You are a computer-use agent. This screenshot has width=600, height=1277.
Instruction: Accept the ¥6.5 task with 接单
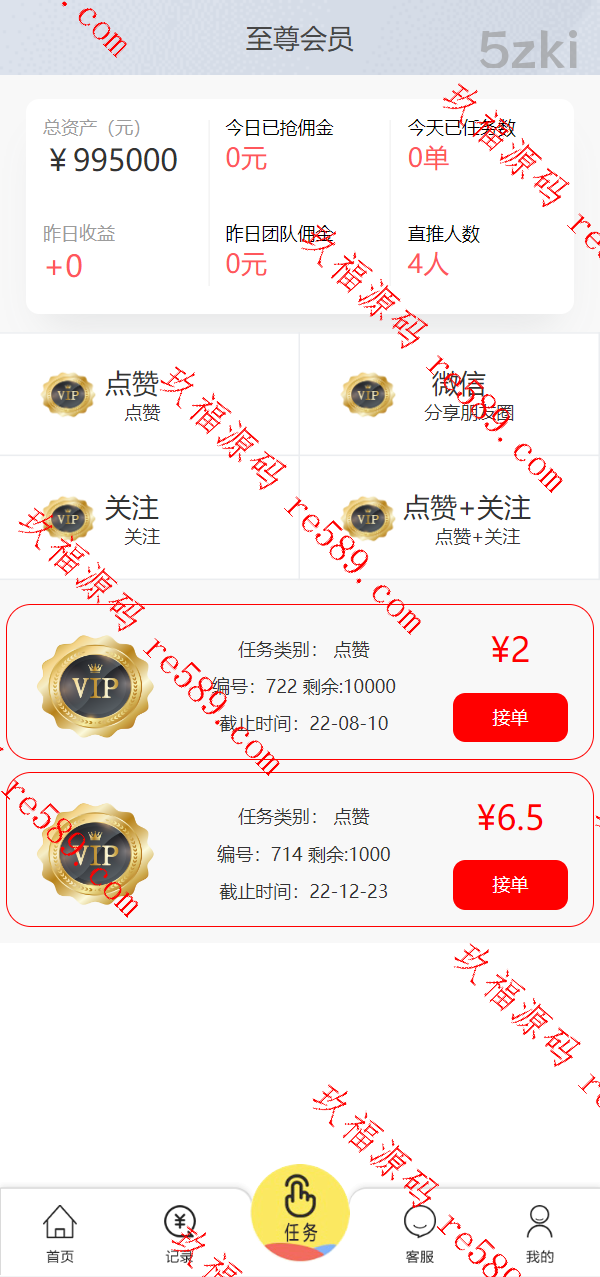(510, 885)
